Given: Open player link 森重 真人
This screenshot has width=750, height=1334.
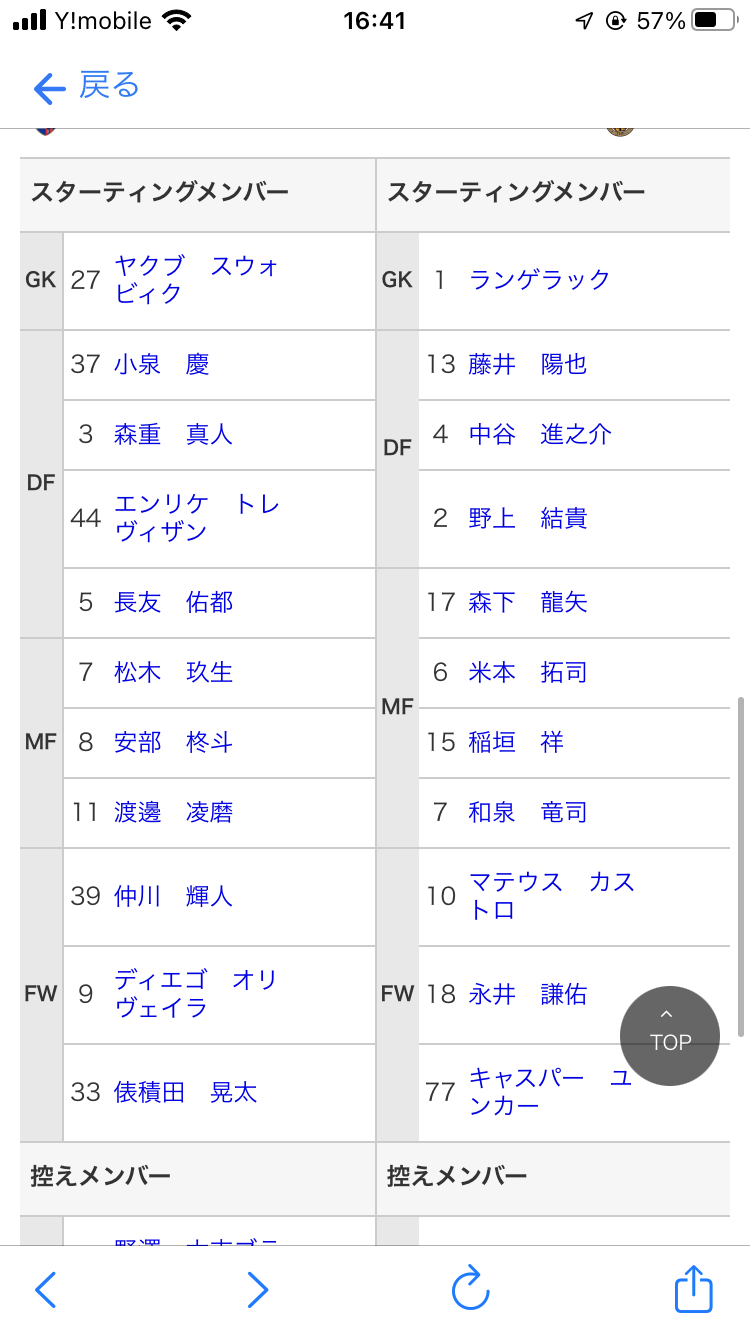Looking at the screenshot, I should pyautogui.click(x=173, y=435).
